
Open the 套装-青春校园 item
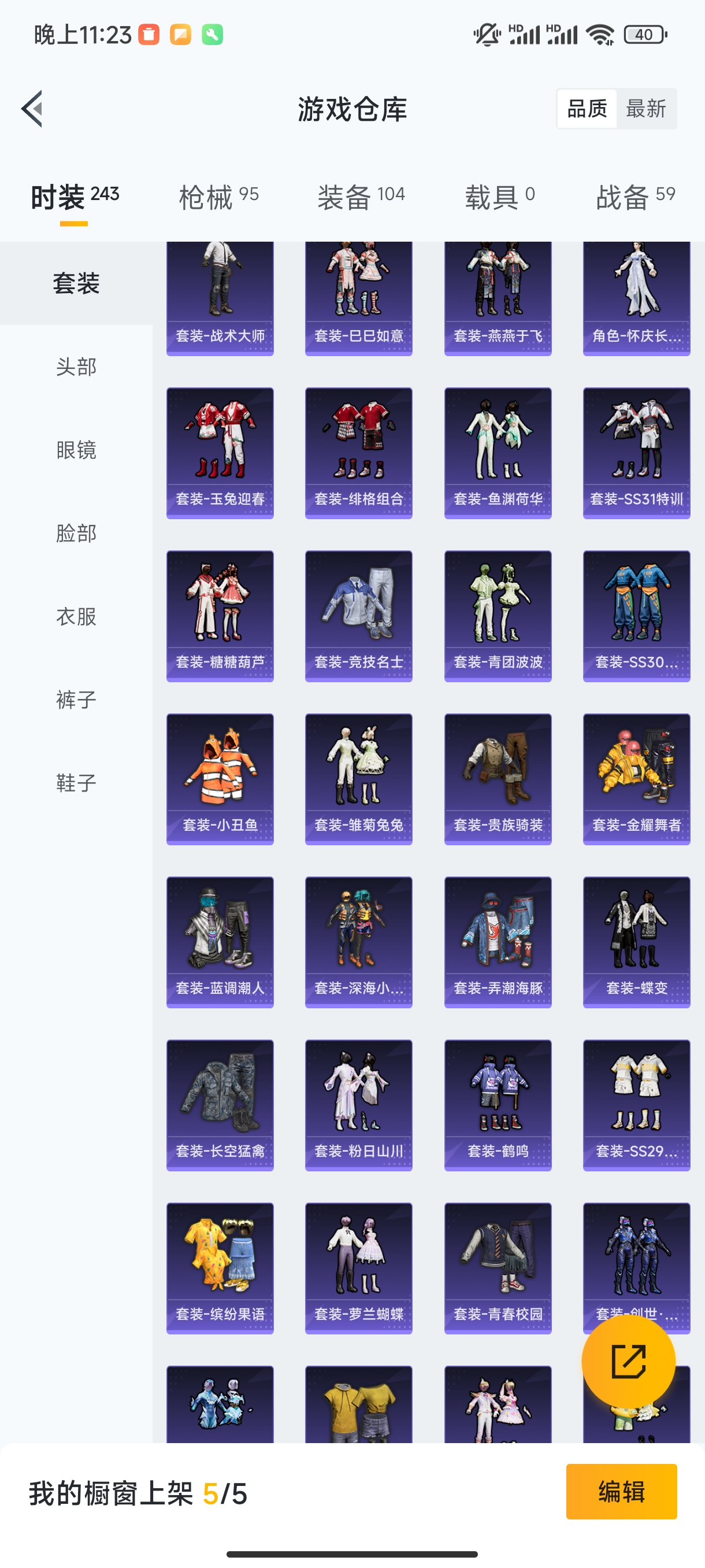point(498,1269)
